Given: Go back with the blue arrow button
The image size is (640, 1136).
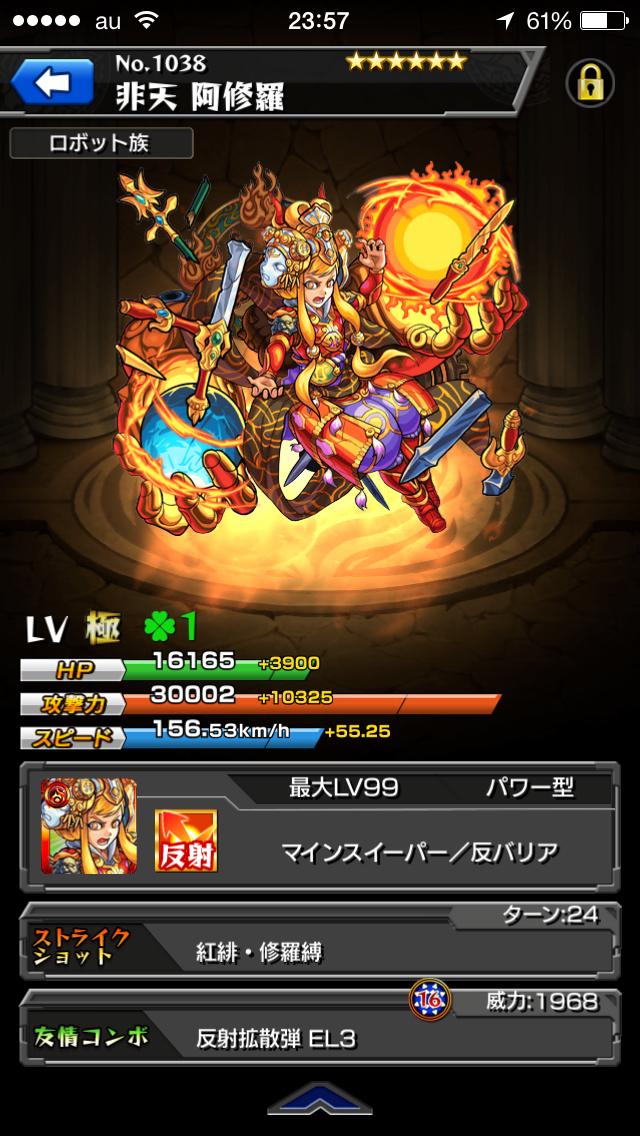Looking at the screenshot, I should click(x=52, y=82).
